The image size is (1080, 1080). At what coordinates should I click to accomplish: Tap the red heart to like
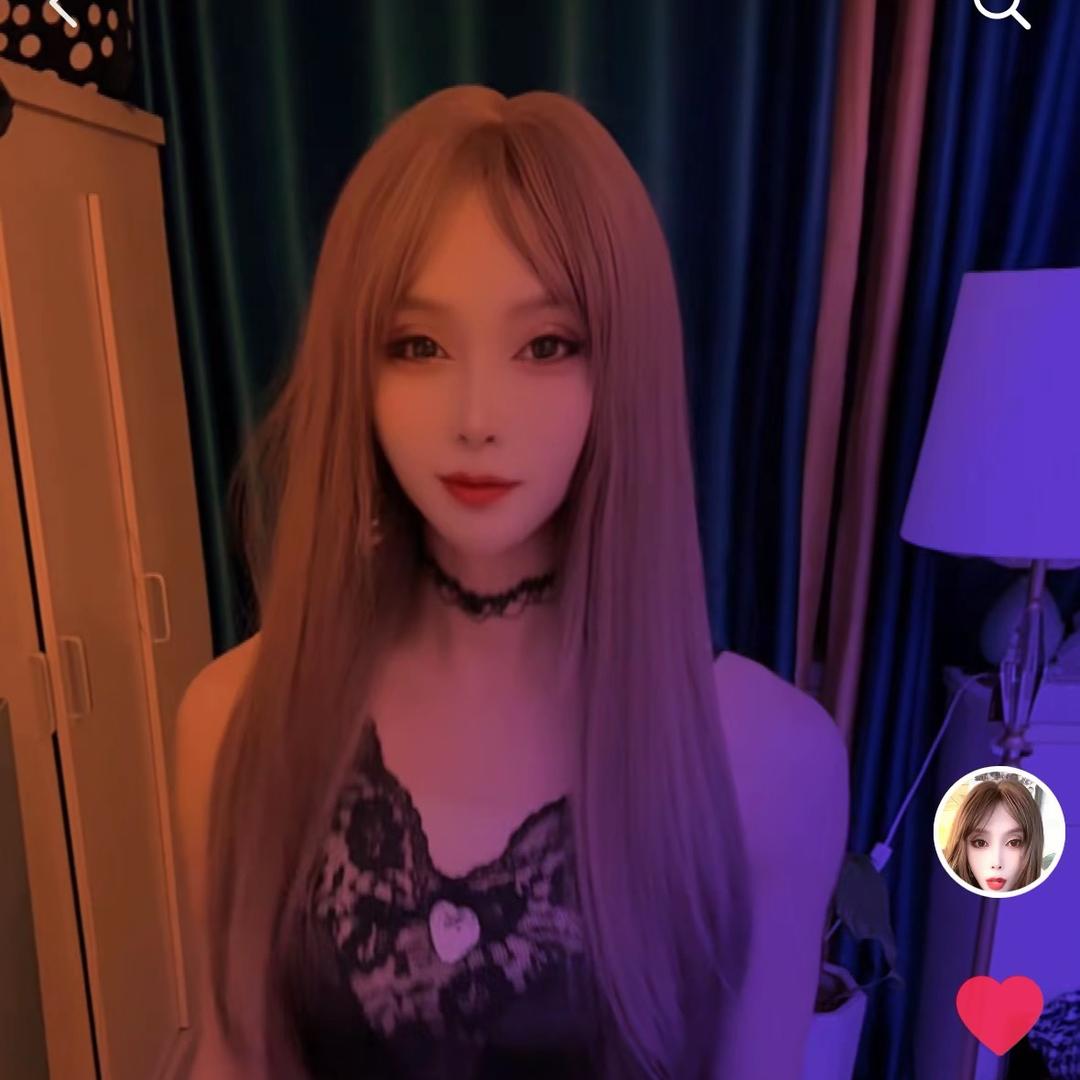coord(999,1012)
